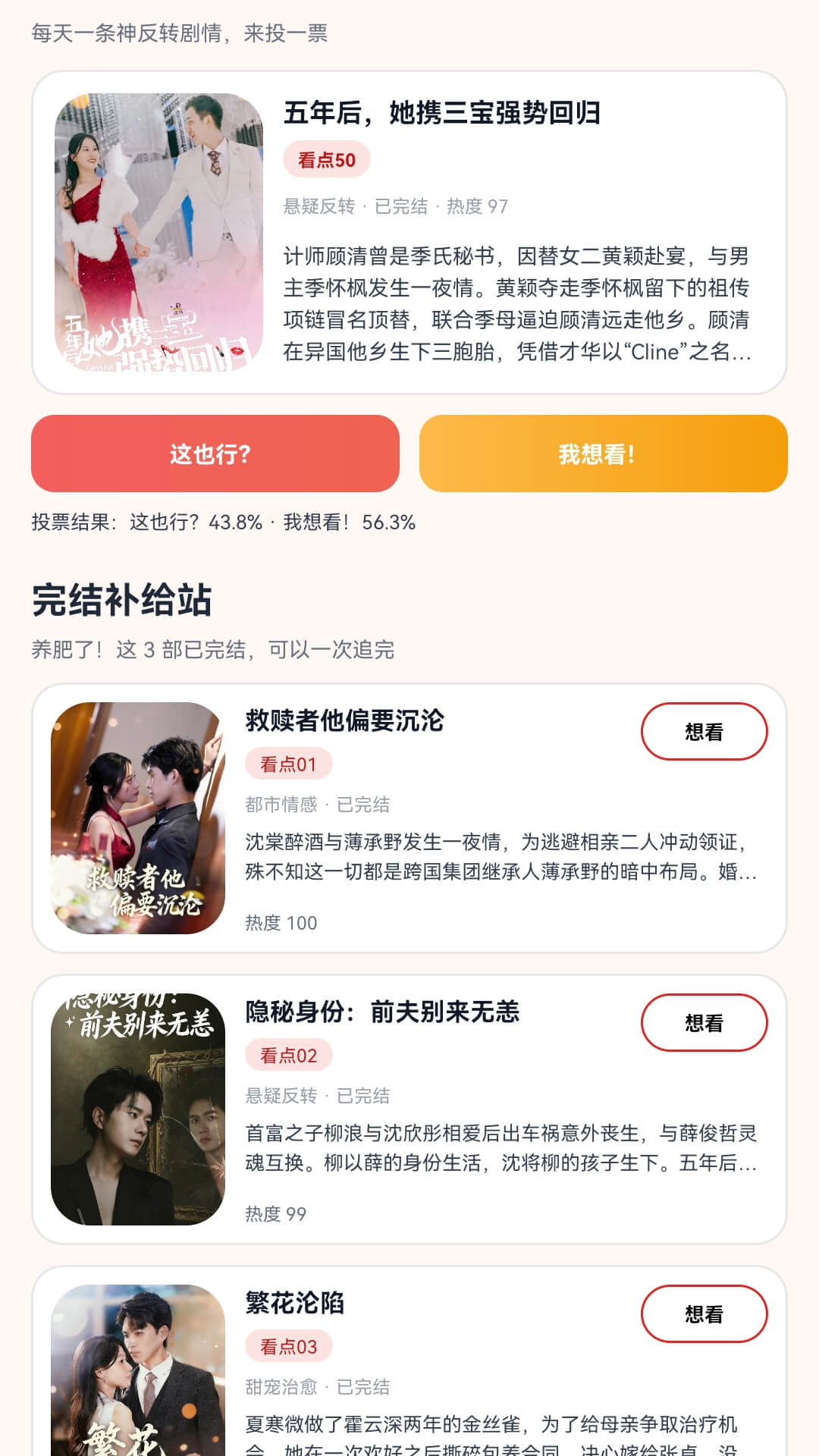819x1456 pixels.
Task: Click the 想看 button for 救赎者他偏要沉沦
Action: coord(704,730)
